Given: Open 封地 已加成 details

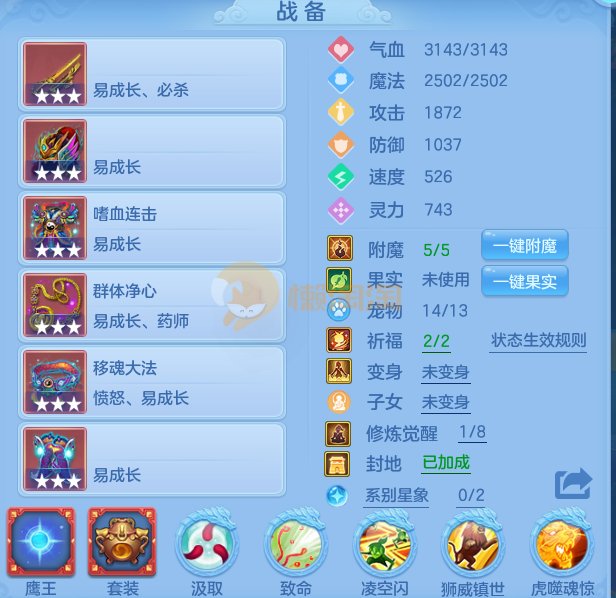Looking at the screenshot, I should 445,464.
